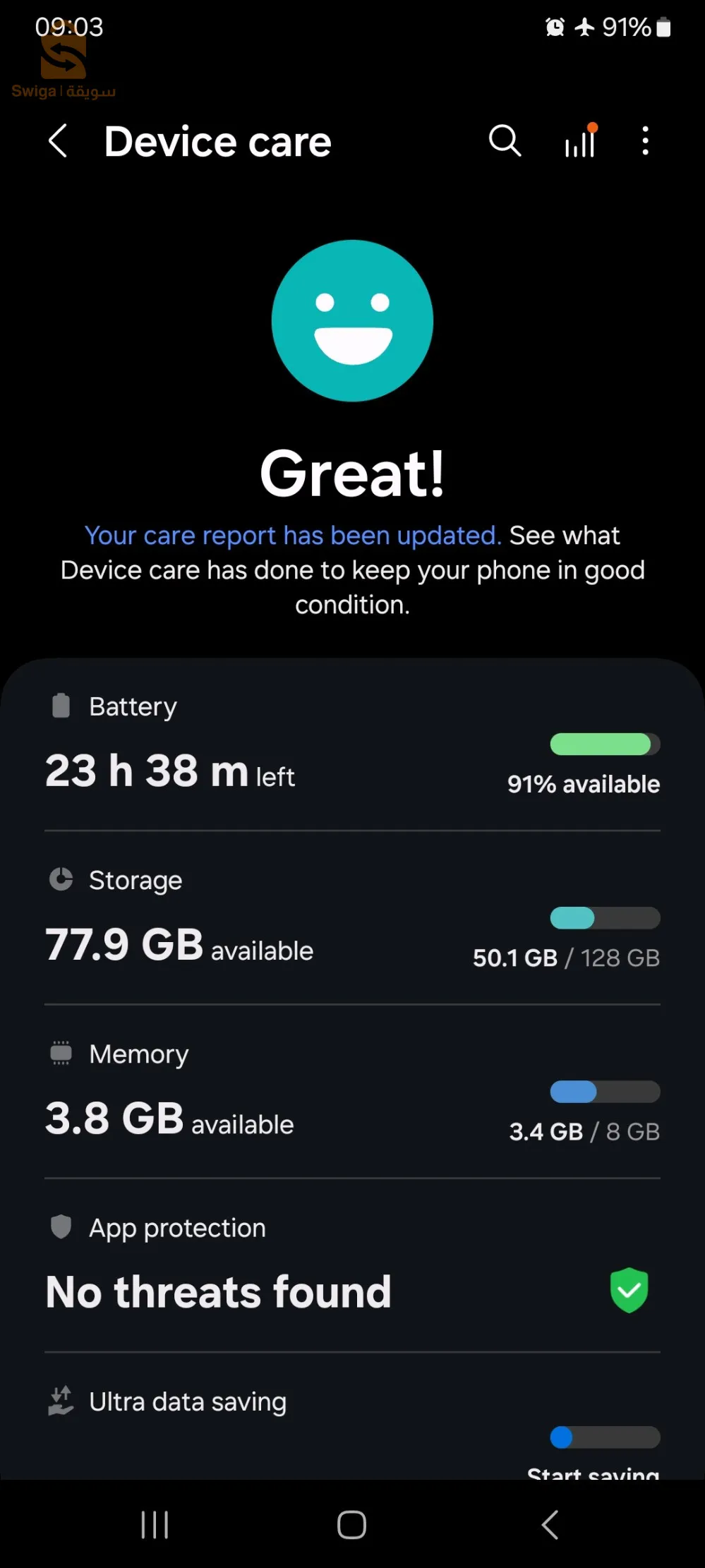Select the Storage pie icon

click(x=61, y=879)
